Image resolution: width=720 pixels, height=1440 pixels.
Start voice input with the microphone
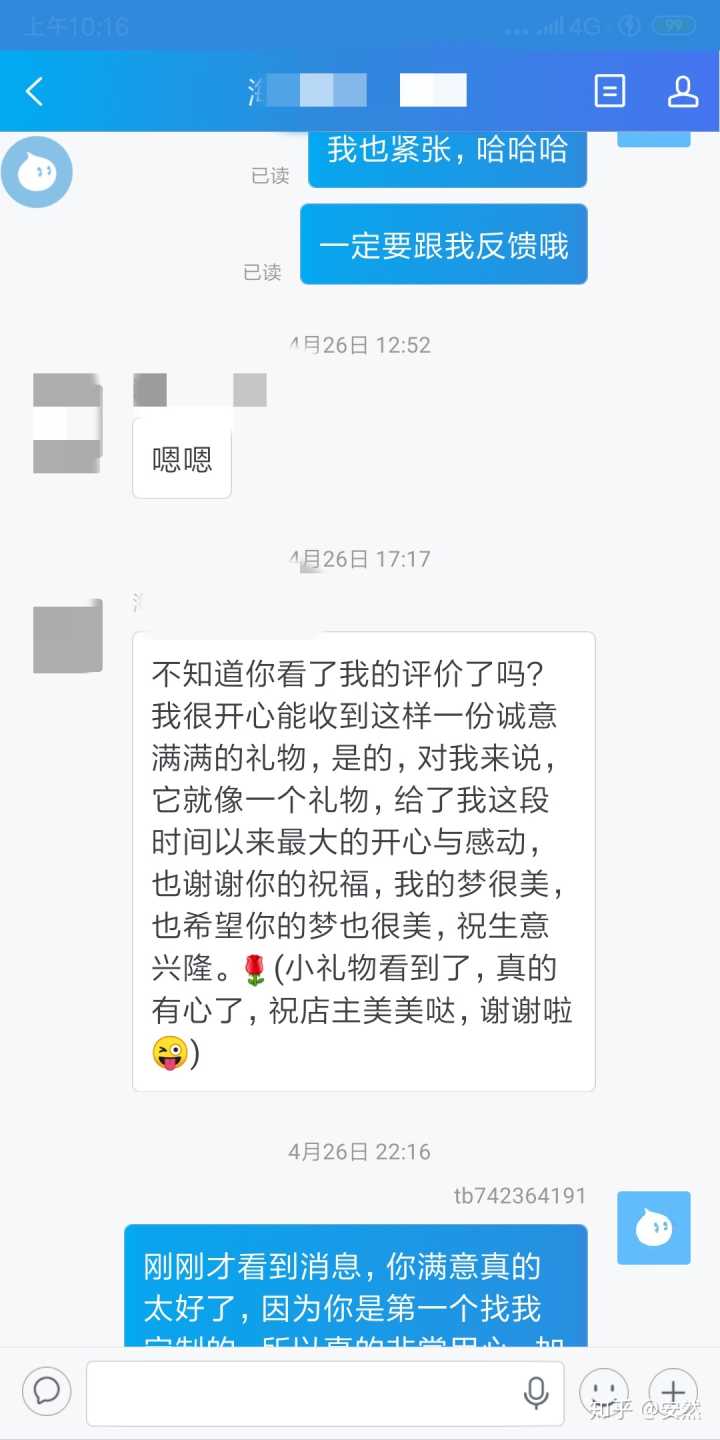pos(536,1392)
